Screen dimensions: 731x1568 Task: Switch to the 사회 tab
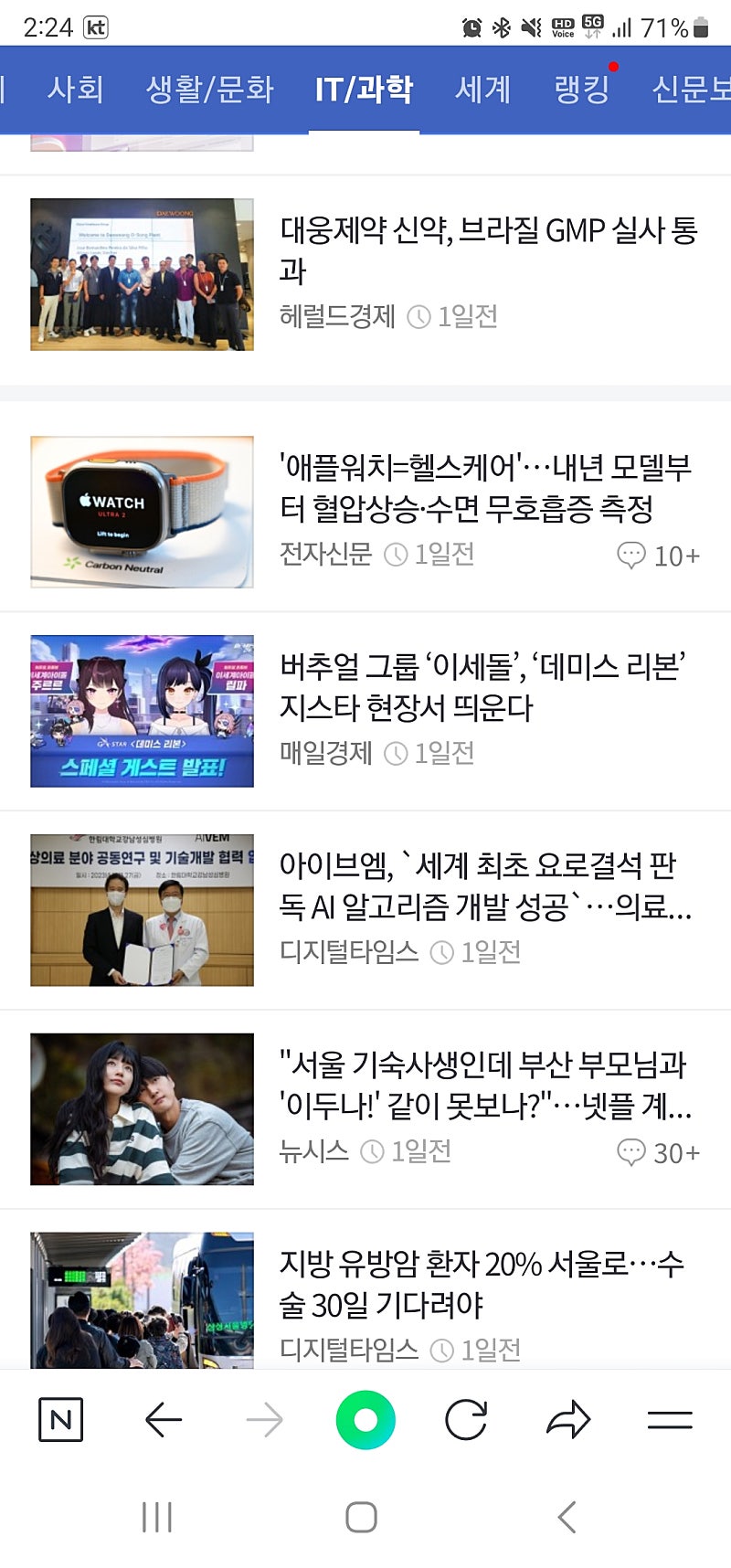click(x=75, y=90)
